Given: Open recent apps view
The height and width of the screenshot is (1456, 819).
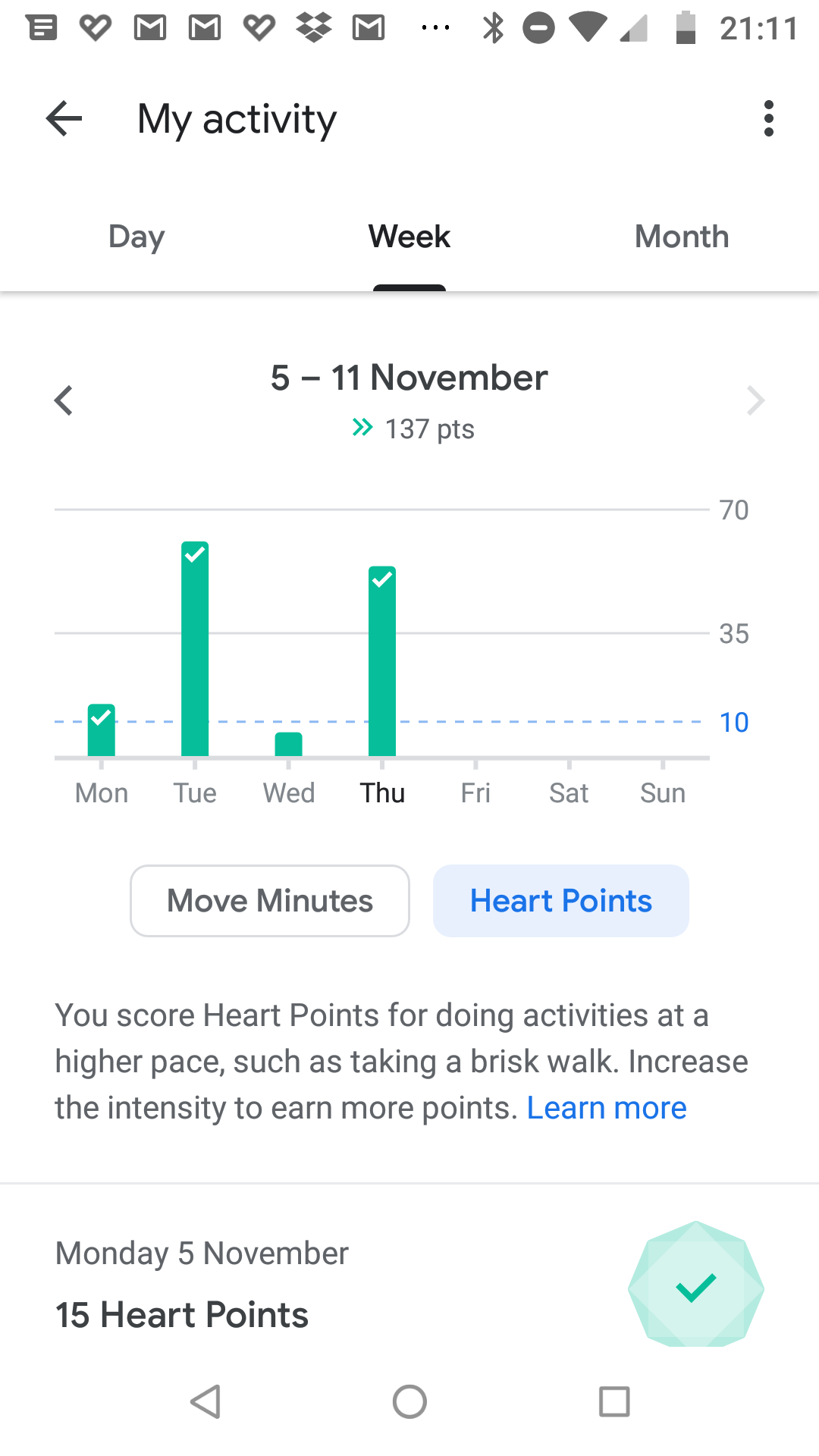Looking at the screenshot, I should [x=613, y=1401].
